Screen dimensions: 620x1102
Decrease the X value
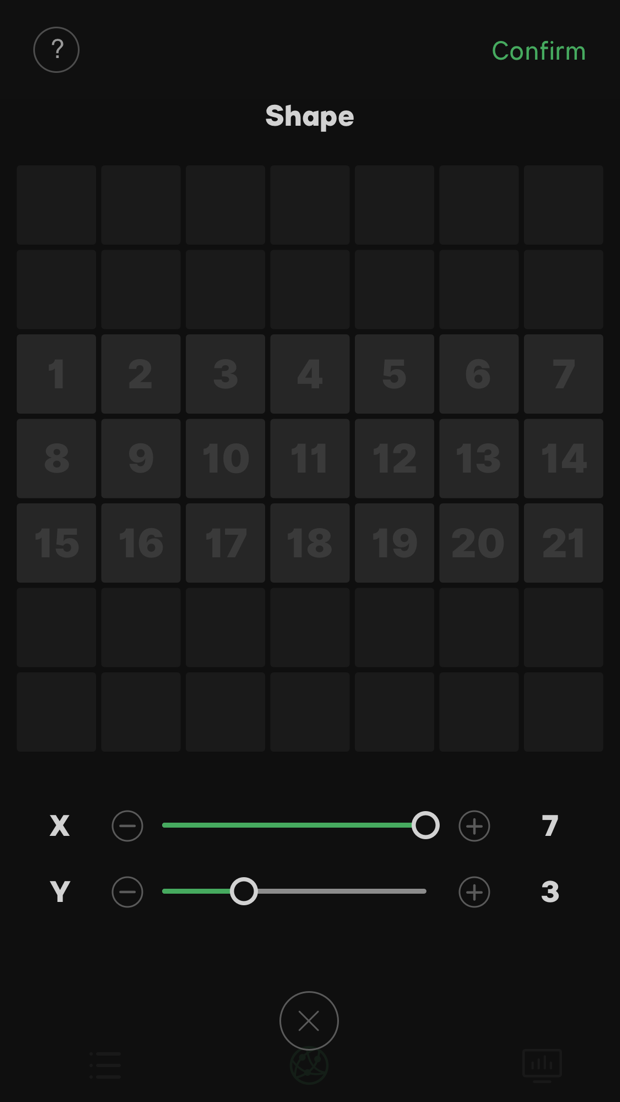coord(127,826)
